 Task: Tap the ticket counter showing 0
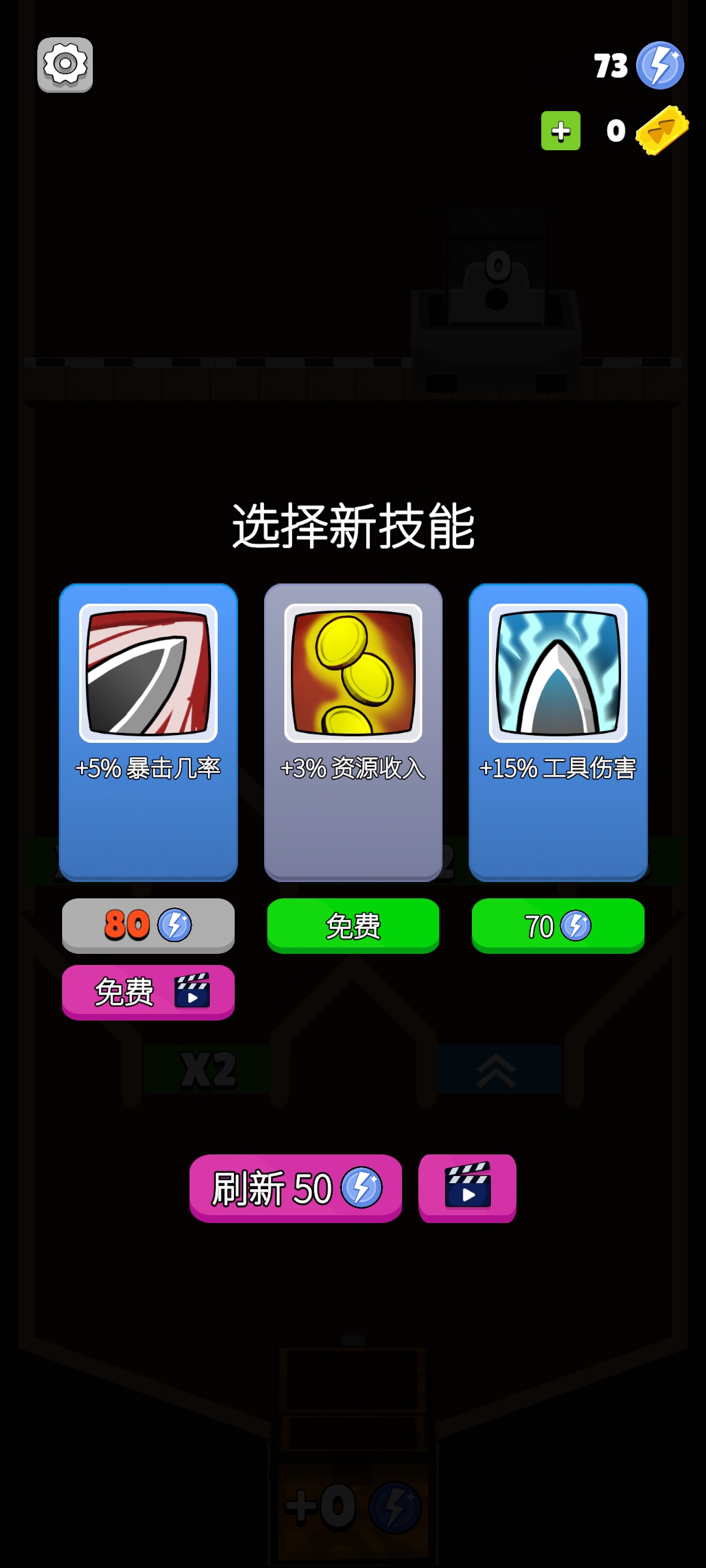615,131
